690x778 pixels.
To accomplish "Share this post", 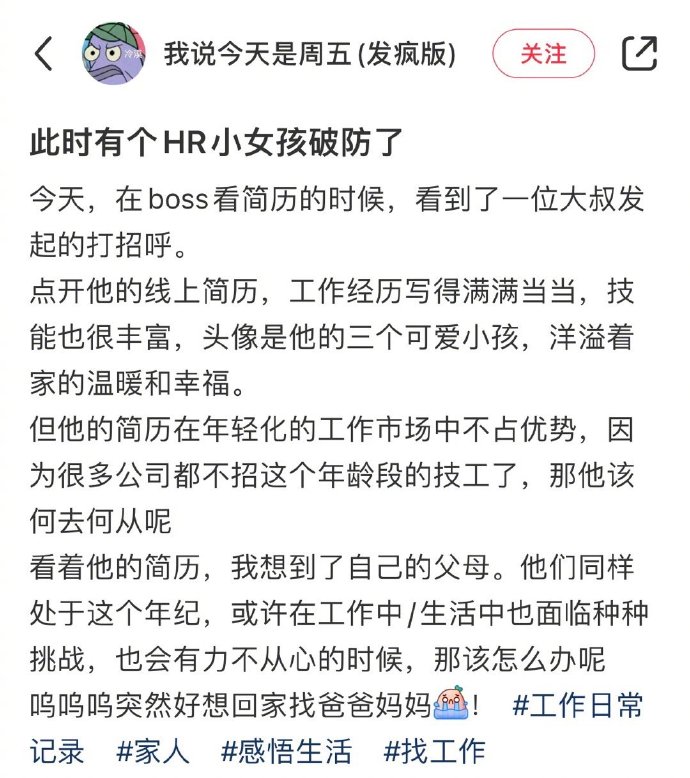I will tap(639, 54).
